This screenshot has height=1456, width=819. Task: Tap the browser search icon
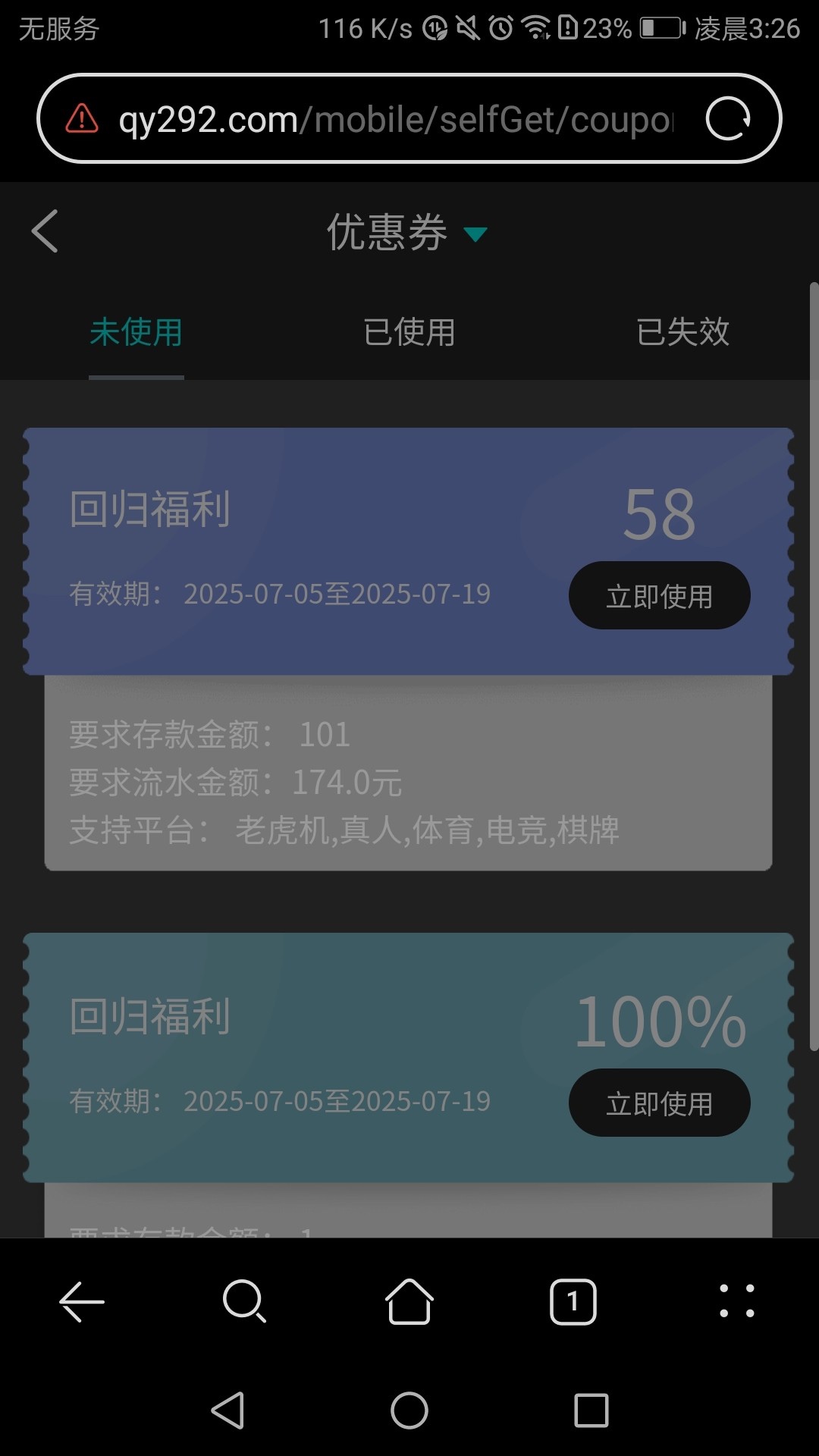tap(244, 1301)
